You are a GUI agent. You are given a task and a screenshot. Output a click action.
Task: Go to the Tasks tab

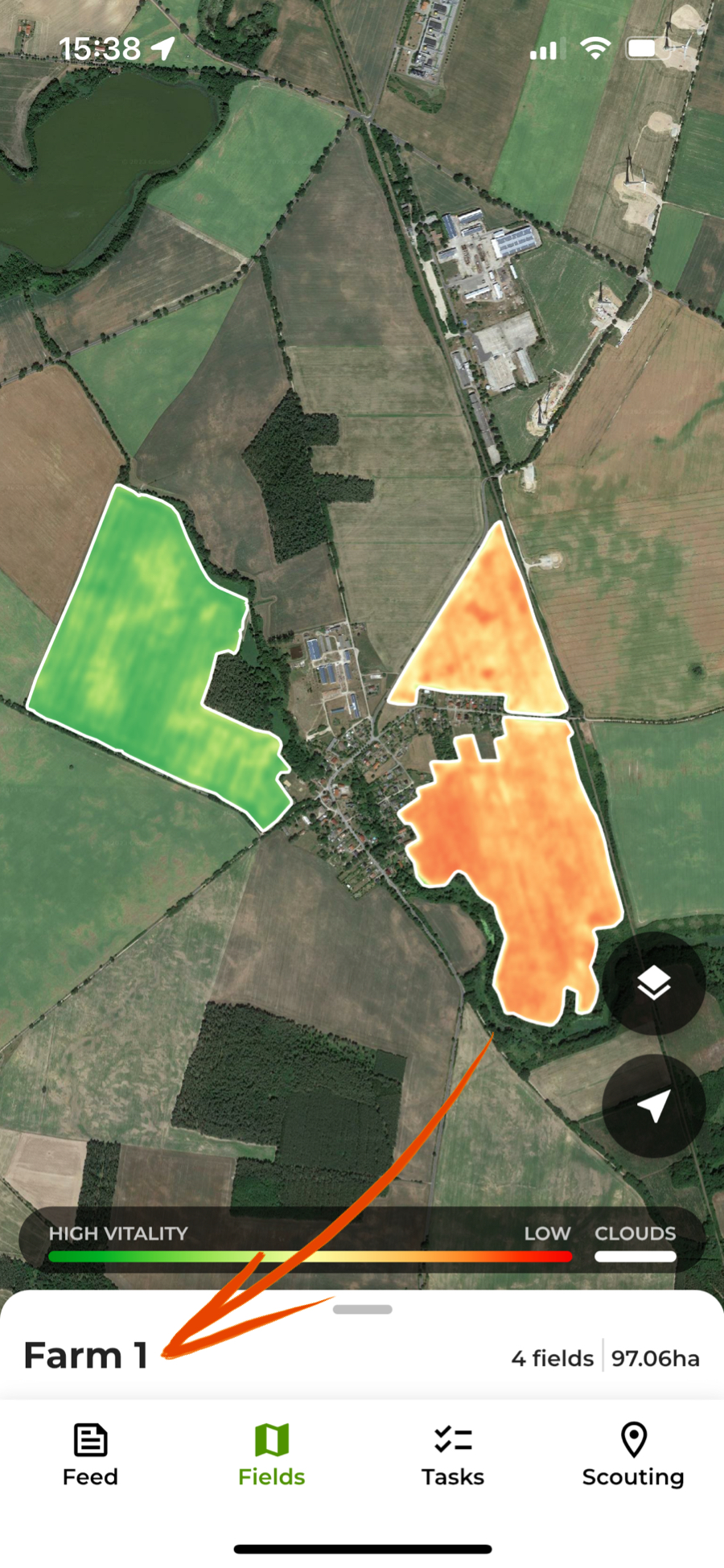(453, 1455)
